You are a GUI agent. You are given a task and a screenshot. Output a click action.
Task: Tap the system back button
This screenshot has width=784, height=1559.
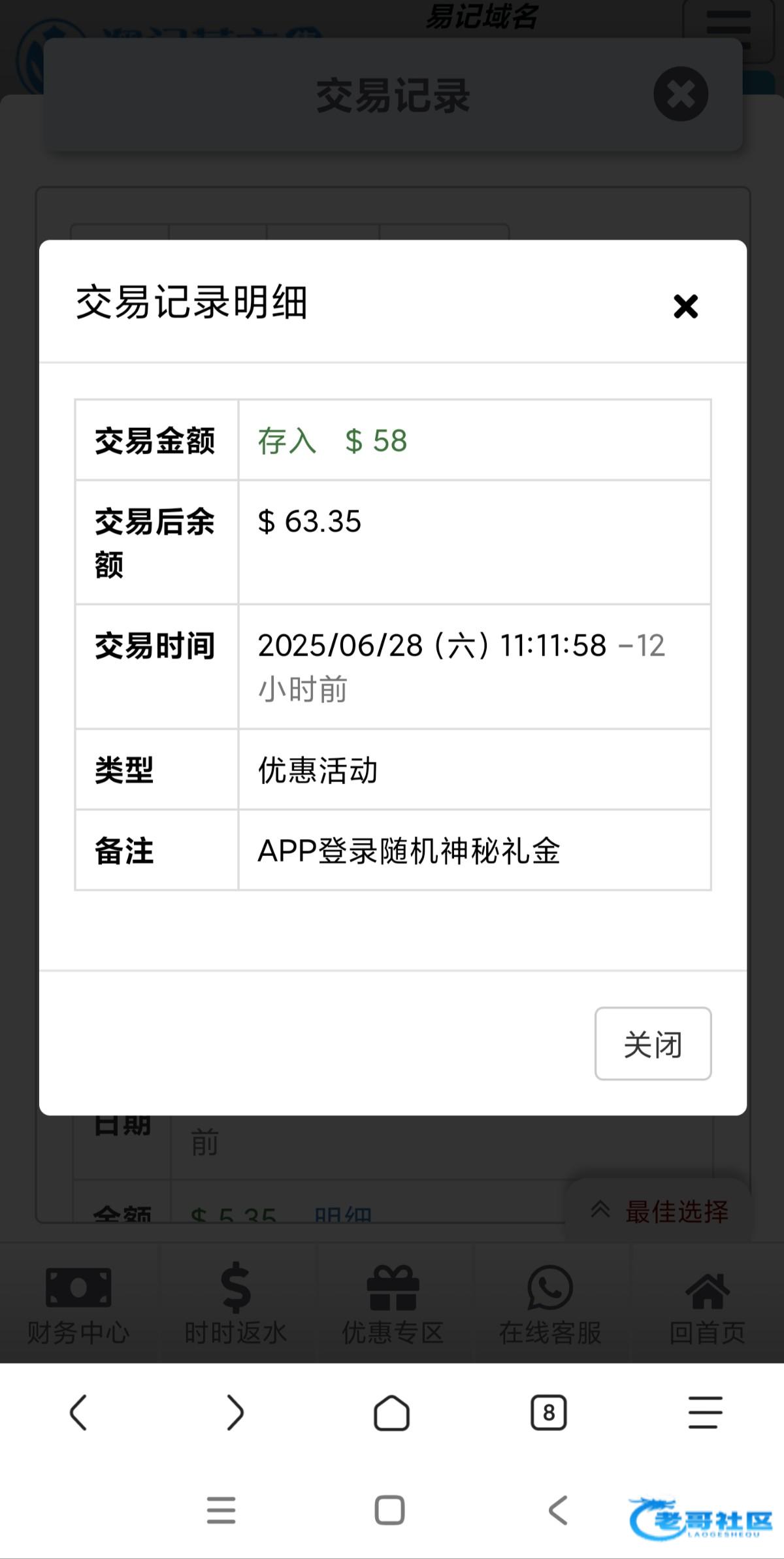pos(557,1510)
